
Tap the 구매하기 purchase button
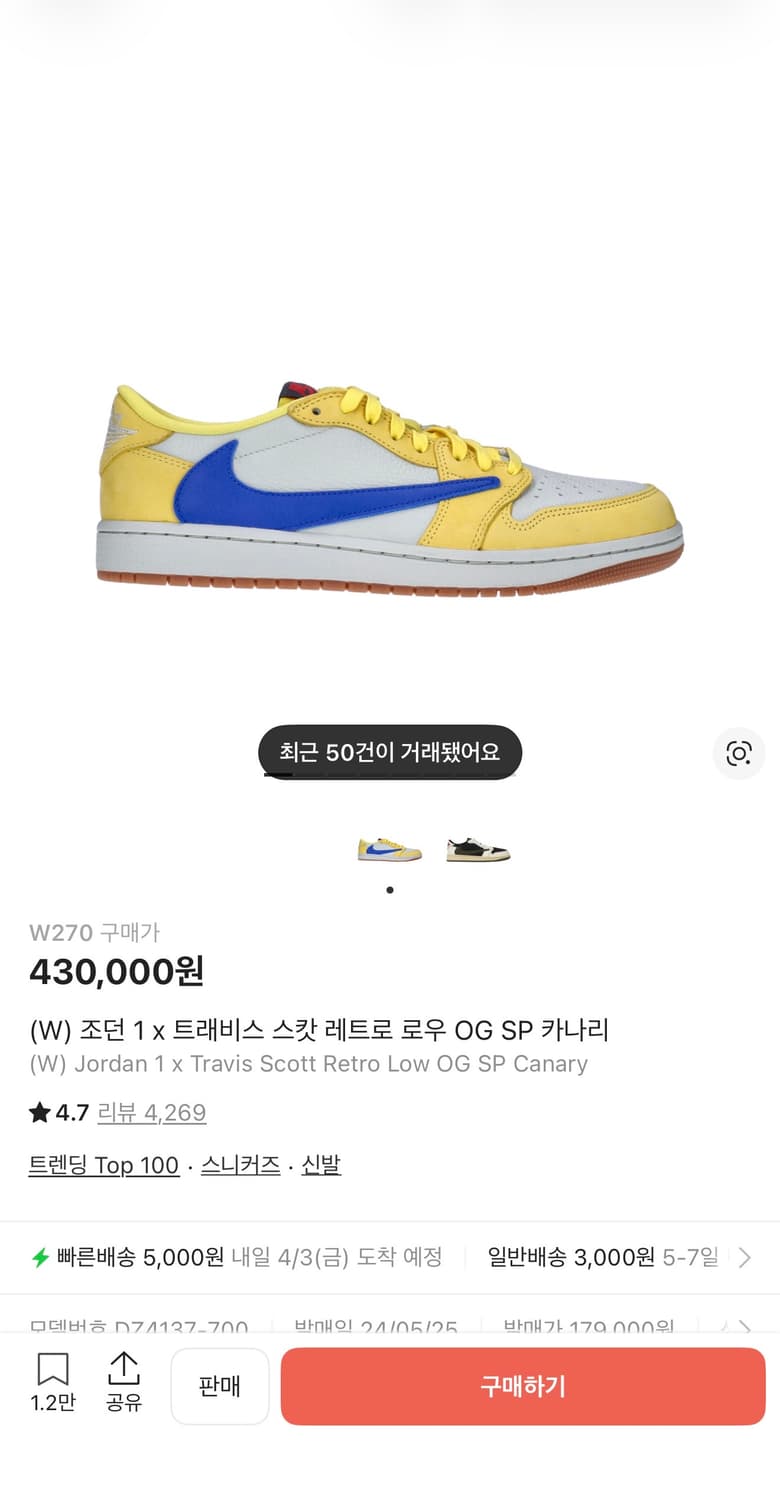(521, 1386)
